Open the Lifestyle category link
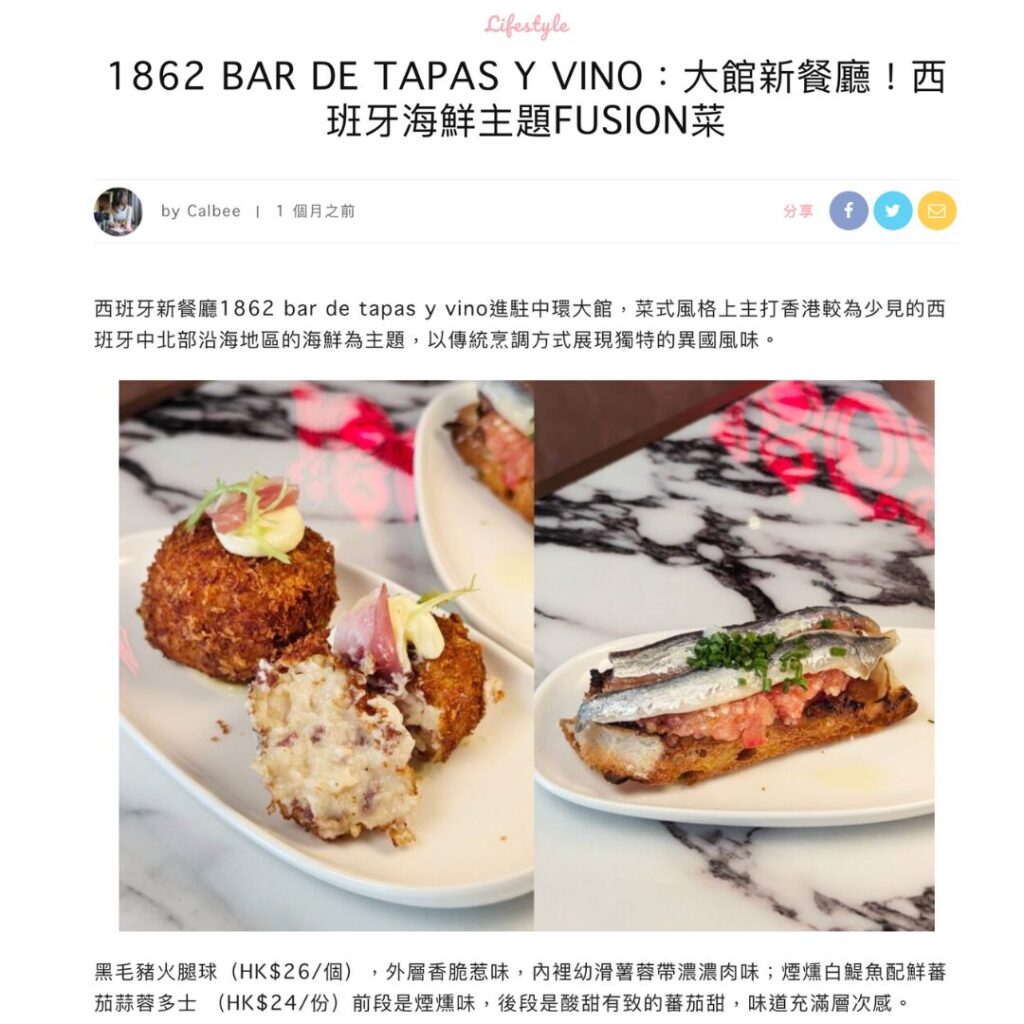1024x1024 pixels. pyautogui.click(x=526, y=26)
